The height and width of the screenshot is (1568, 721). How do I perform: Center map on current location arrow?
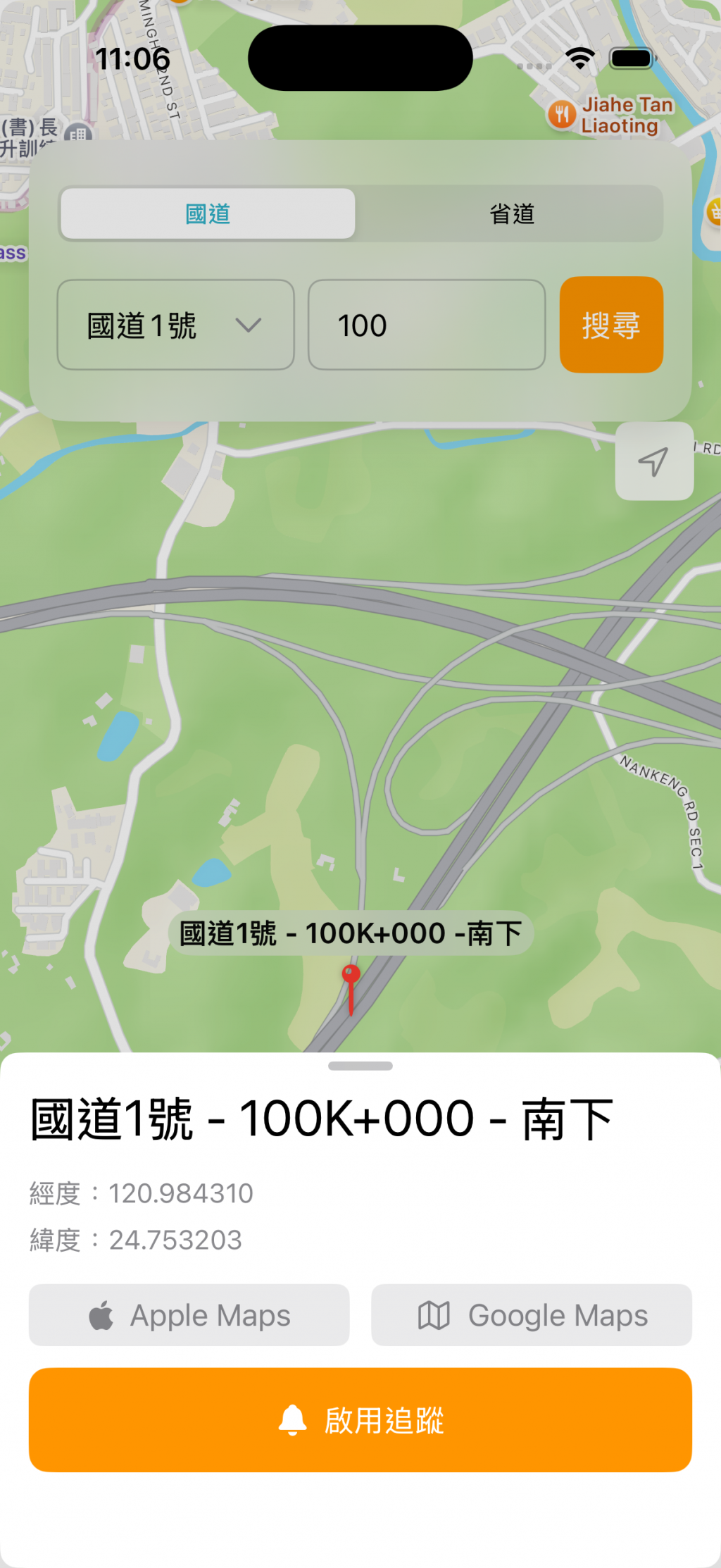coord(654,461)
